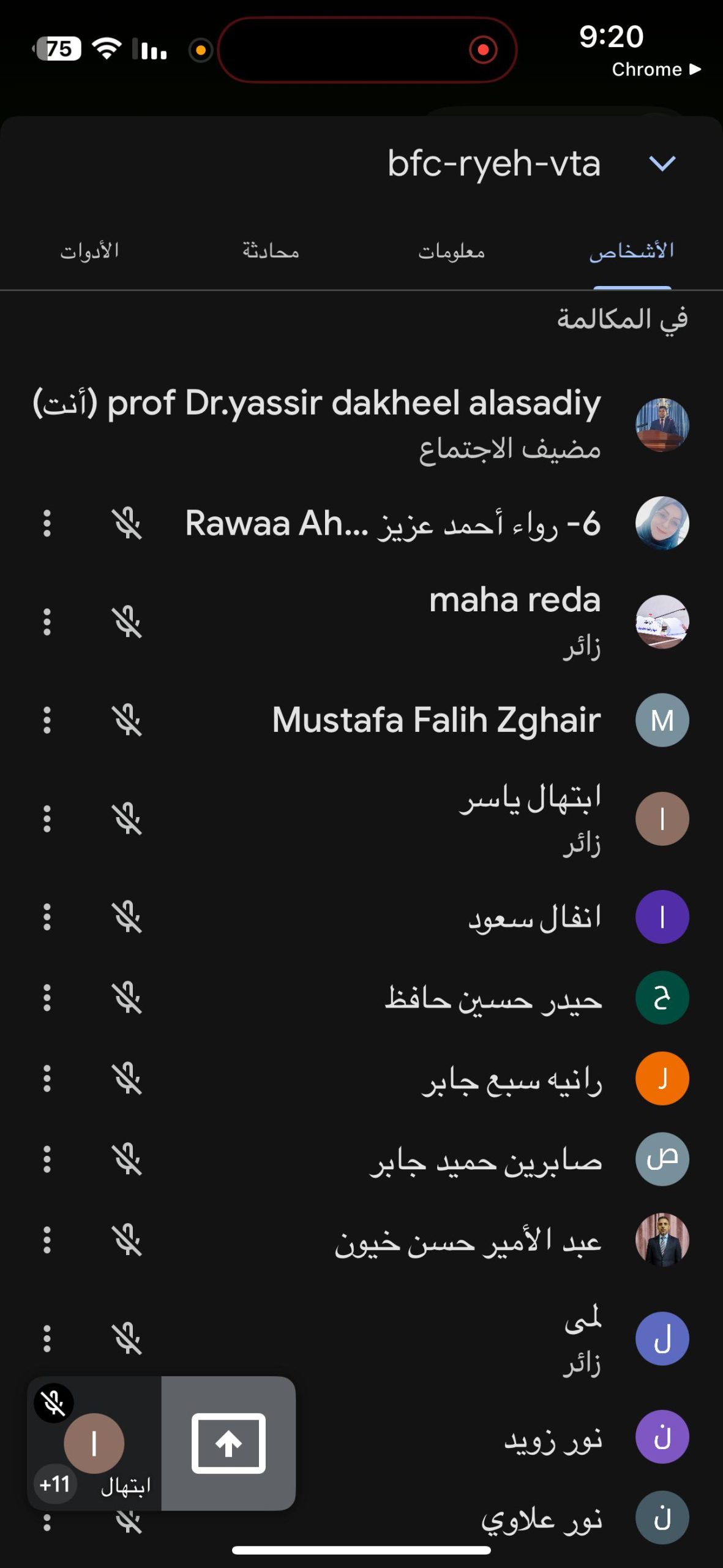
Task: Open options menu for رانيه سبع جابر
Action: [47, 1079]
